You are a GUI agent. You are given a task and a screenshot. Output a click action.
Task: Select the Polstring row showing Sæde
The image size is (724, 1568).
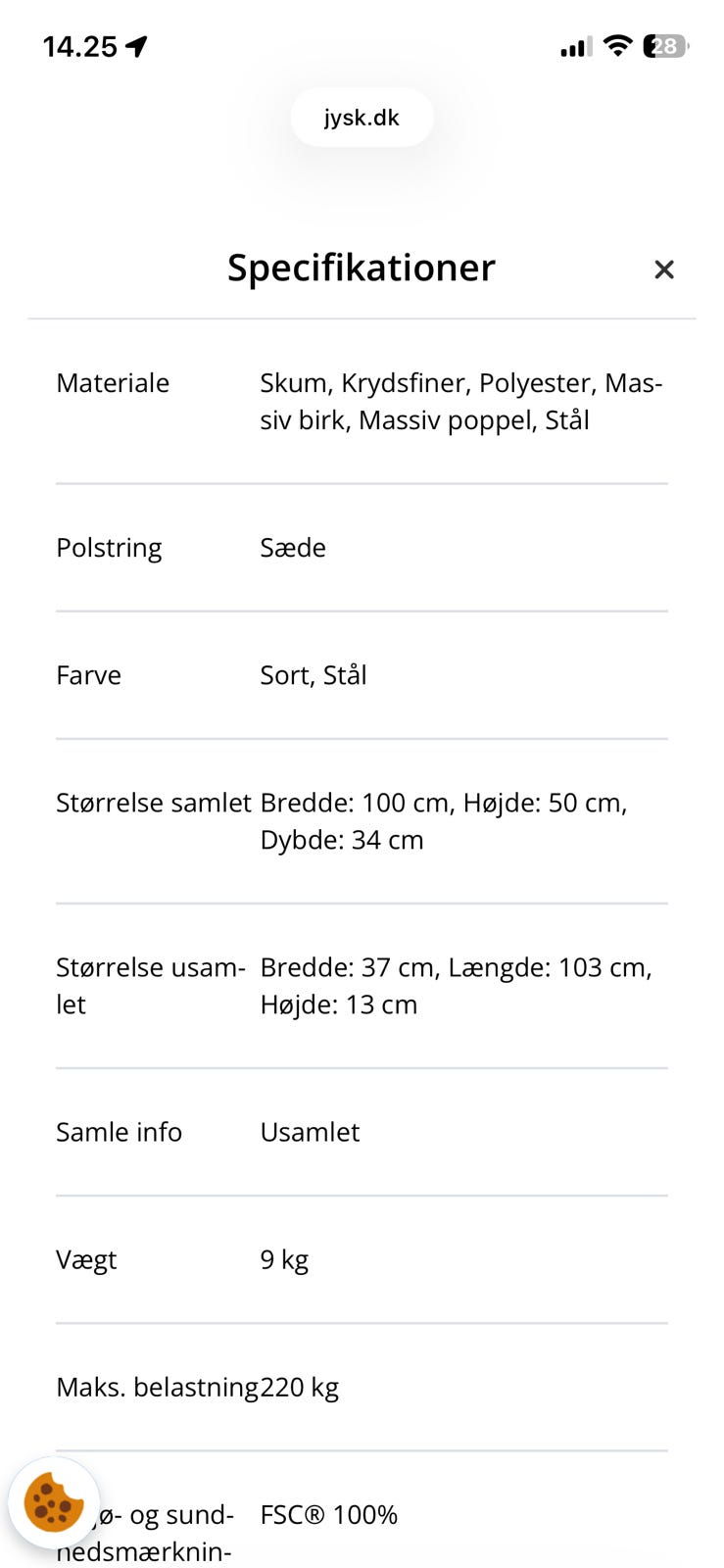[109, 547]
